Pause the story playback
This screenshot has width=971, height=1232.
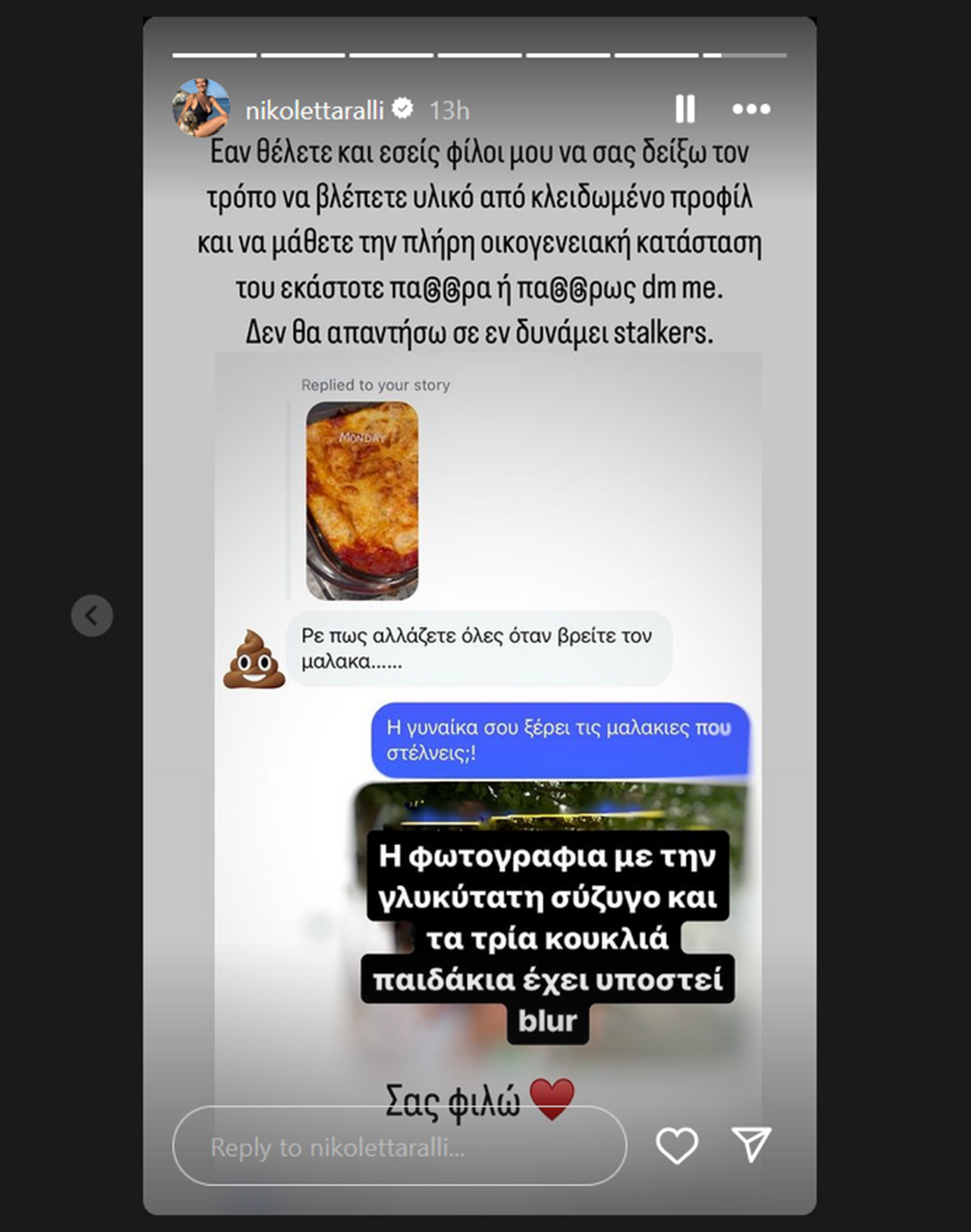coord(685,109)
